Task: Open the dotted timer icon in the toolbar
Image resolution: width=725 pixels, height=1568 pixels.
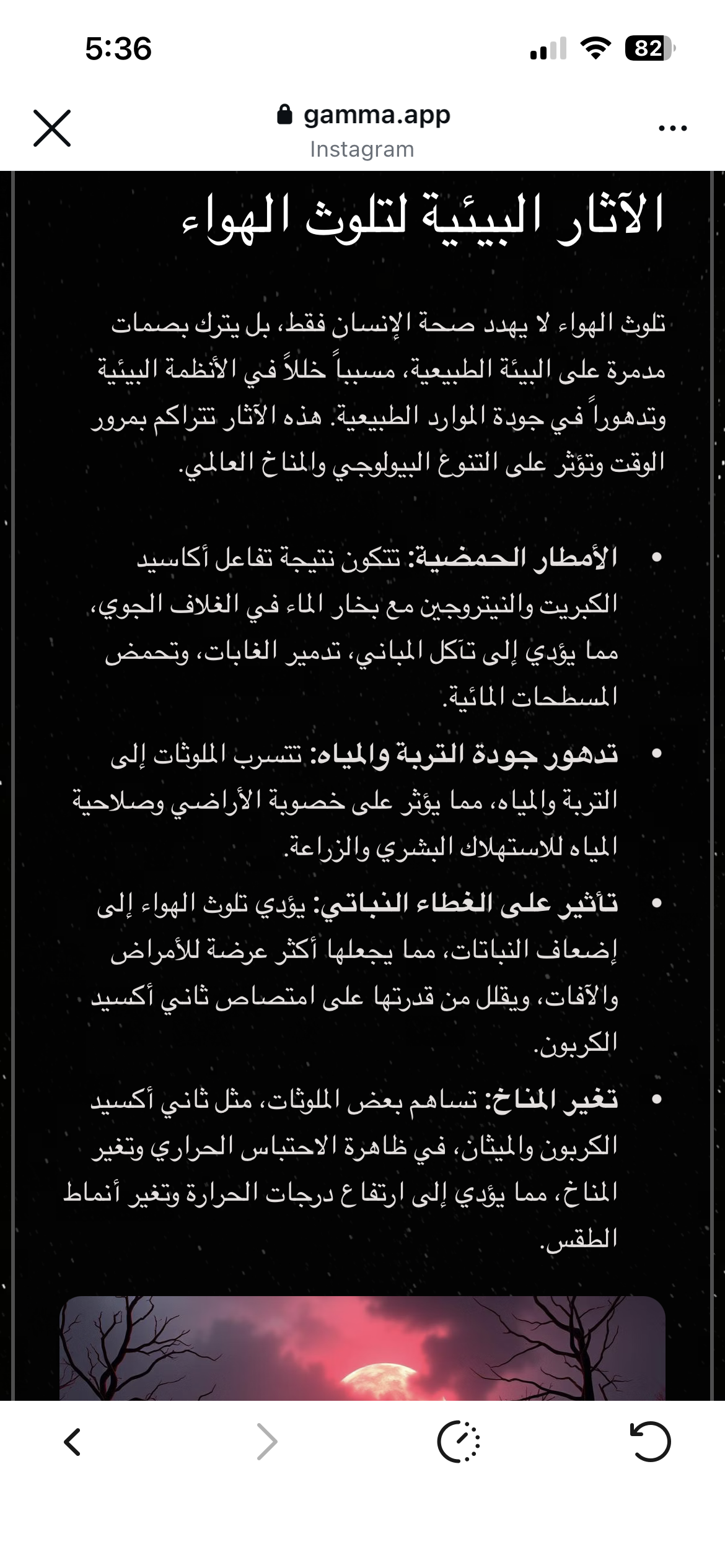Action: click(459, 1442)
